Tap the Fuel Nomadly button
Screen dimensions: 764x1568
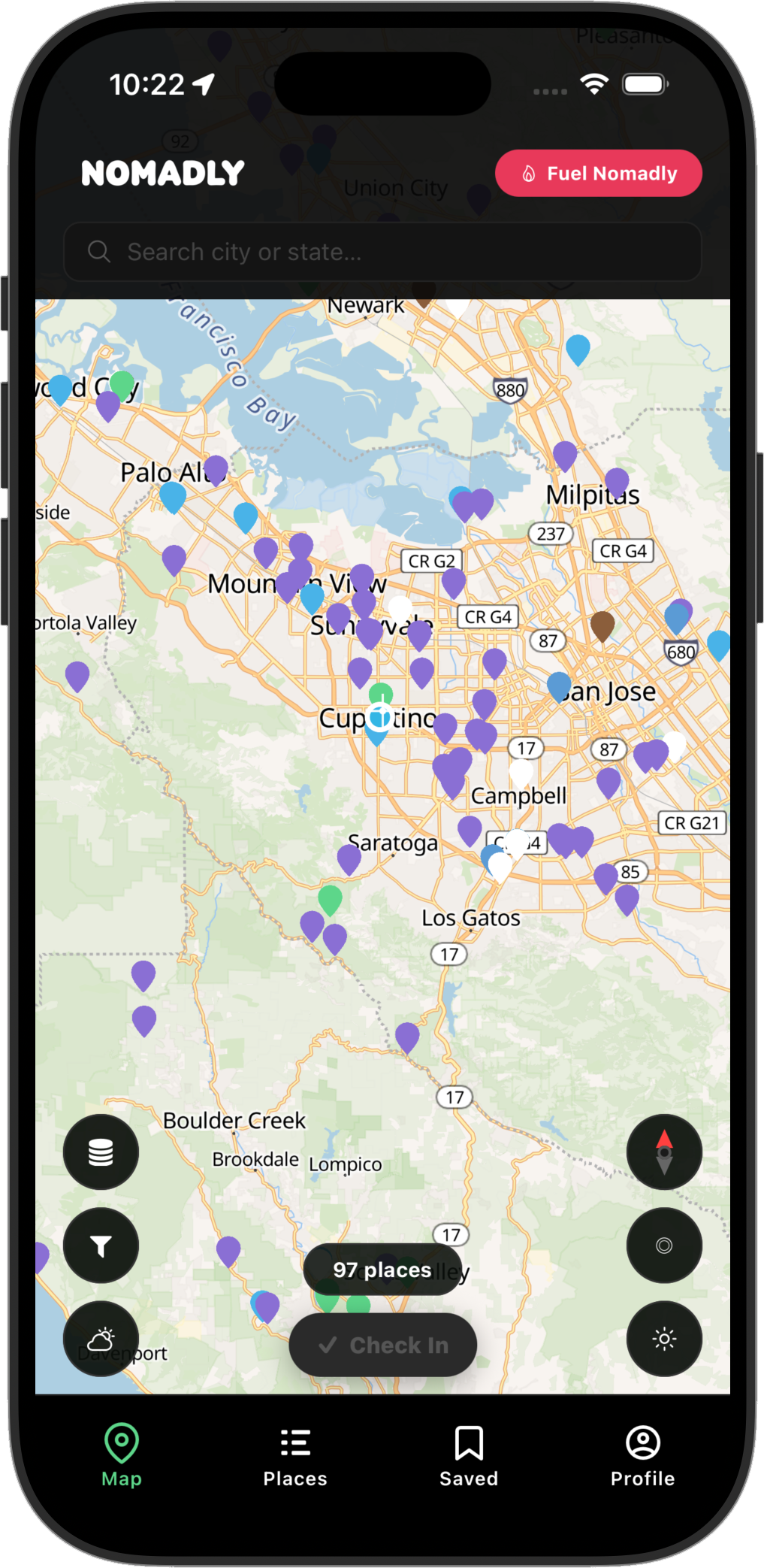pos(598,174)
